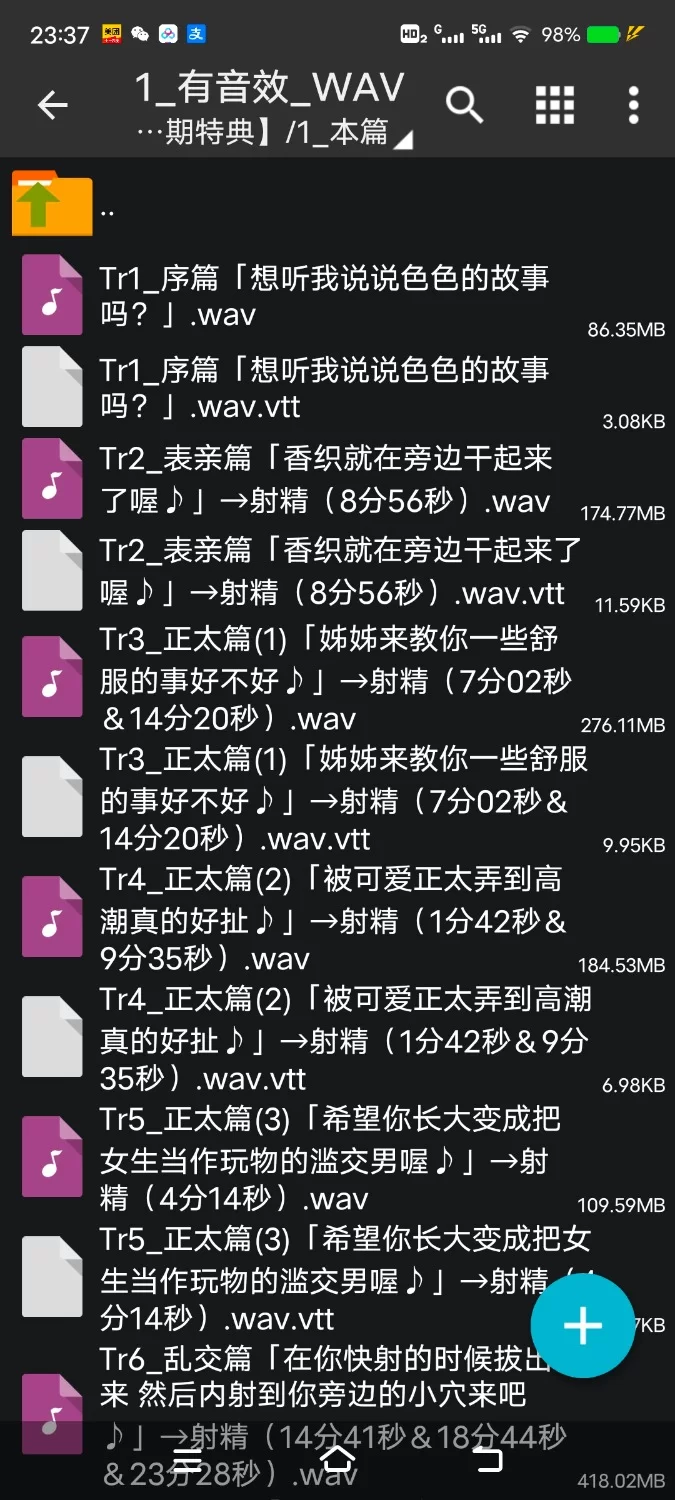
Task: Open the Tr1 .wav audio file
Action: pos(324,296)
